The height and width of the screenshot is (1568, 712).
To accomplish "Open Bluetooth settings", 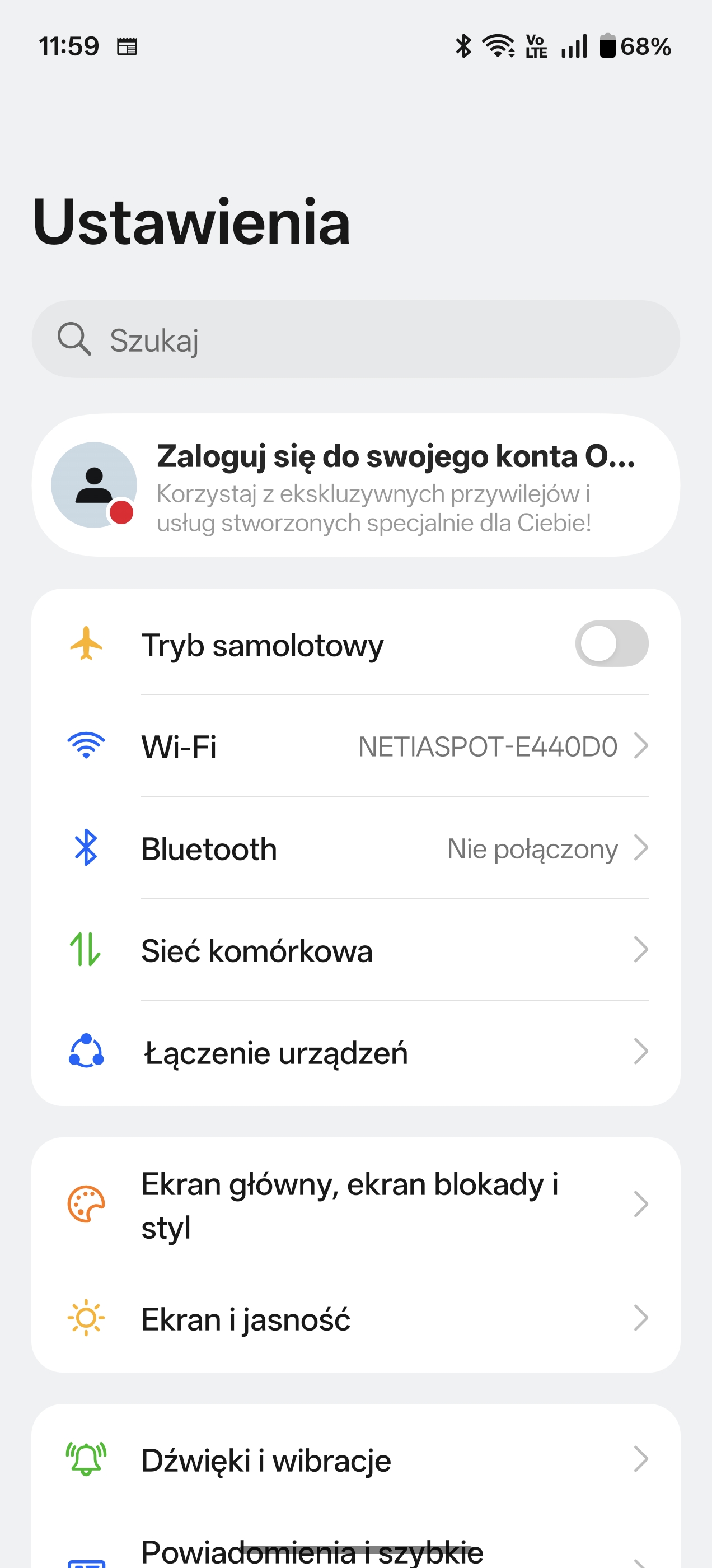I will 355,848.
